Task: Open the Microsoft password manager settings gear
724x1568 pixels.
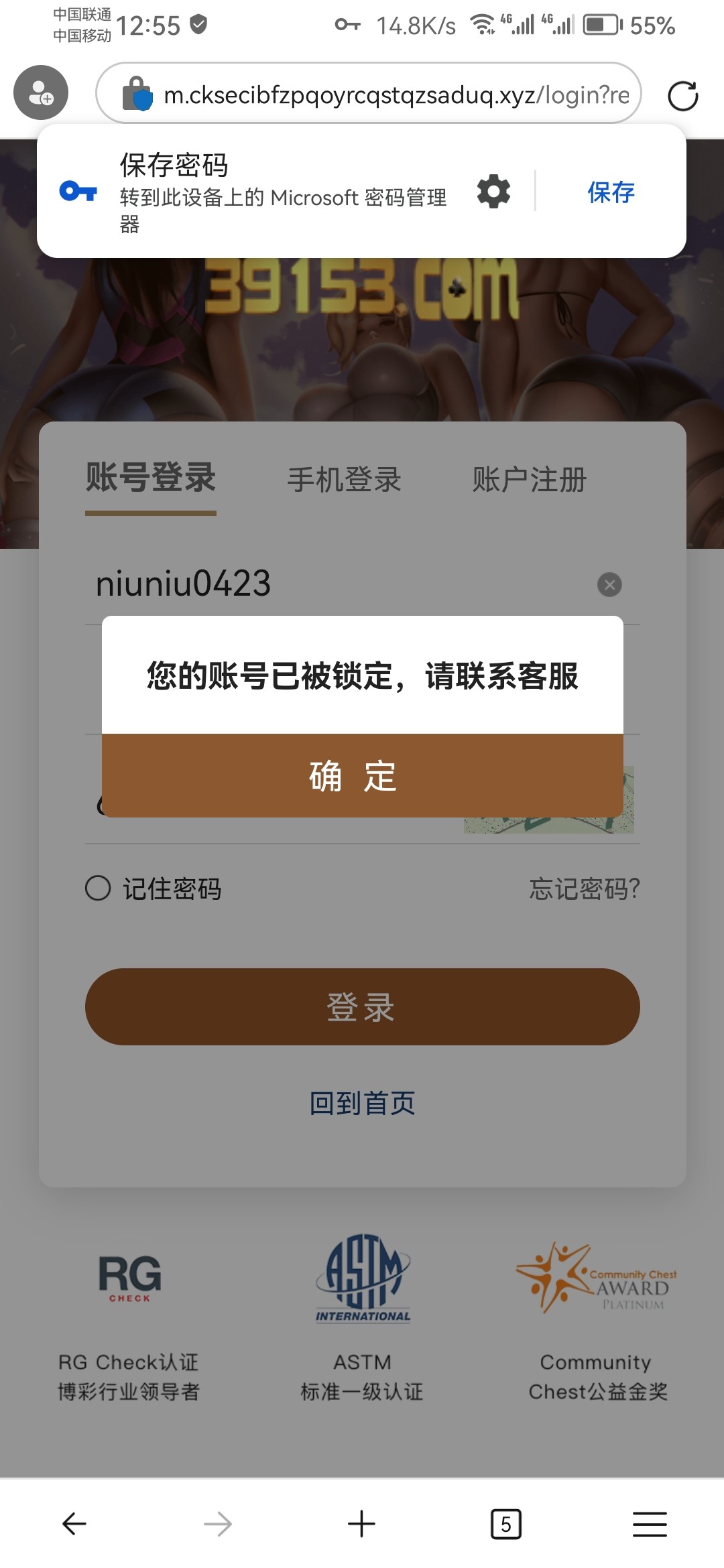Action: pos(493,192)
